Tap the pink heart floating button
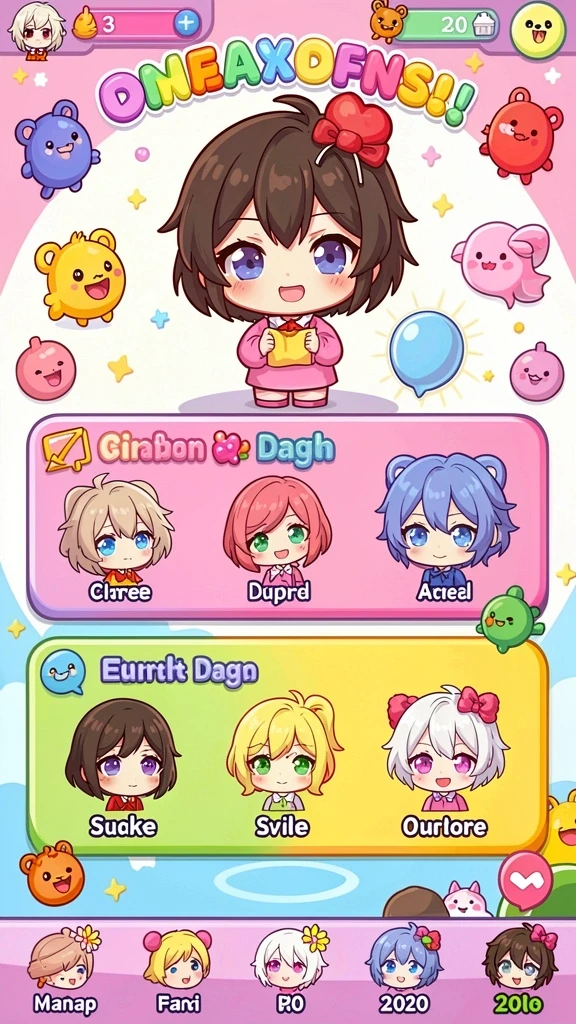Image resolution: width=576 pixels, height=1024 pixels. 526,880
